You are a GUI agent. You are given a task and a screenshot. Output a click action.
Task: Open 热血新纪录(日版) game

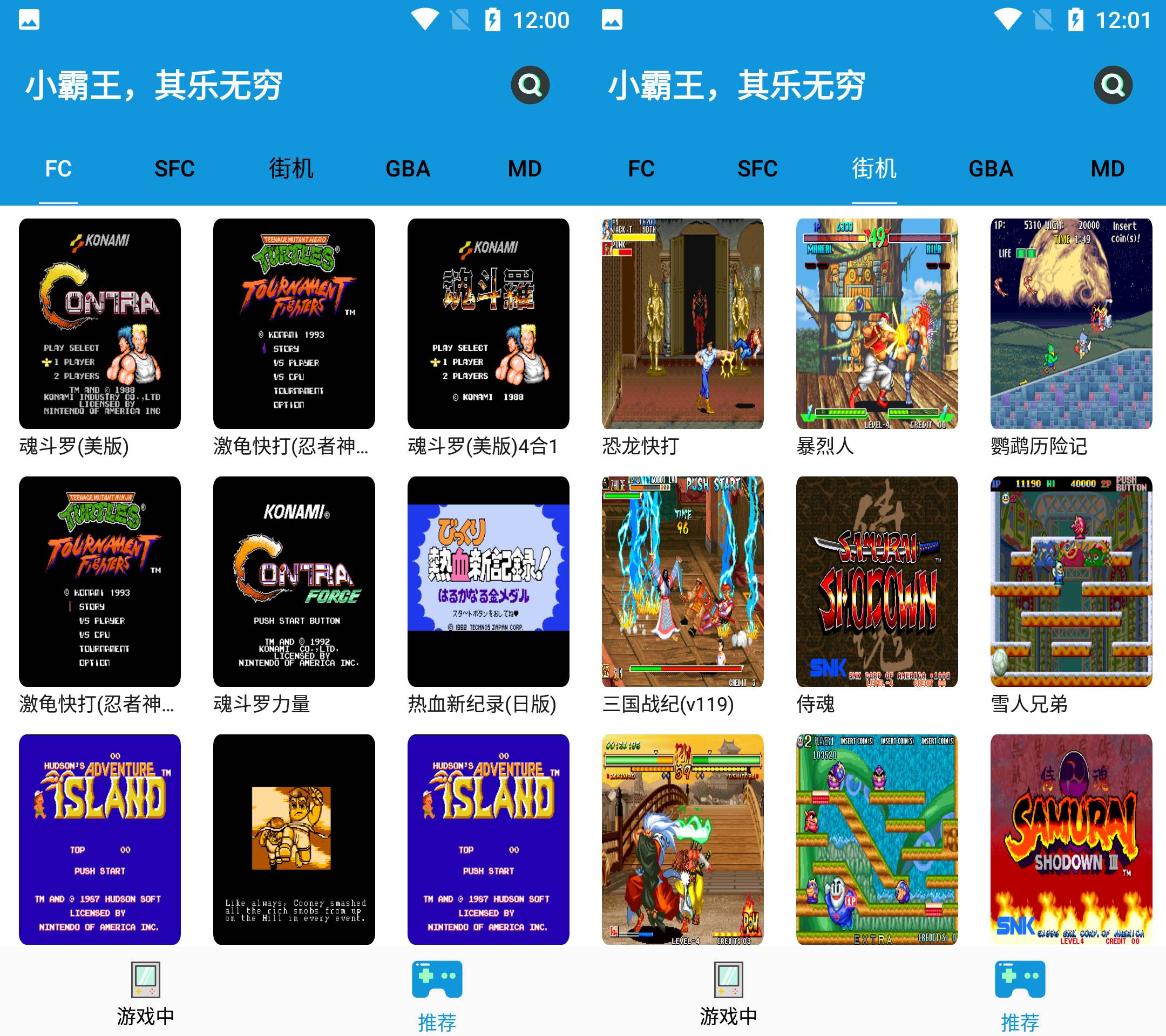(488, 581)
